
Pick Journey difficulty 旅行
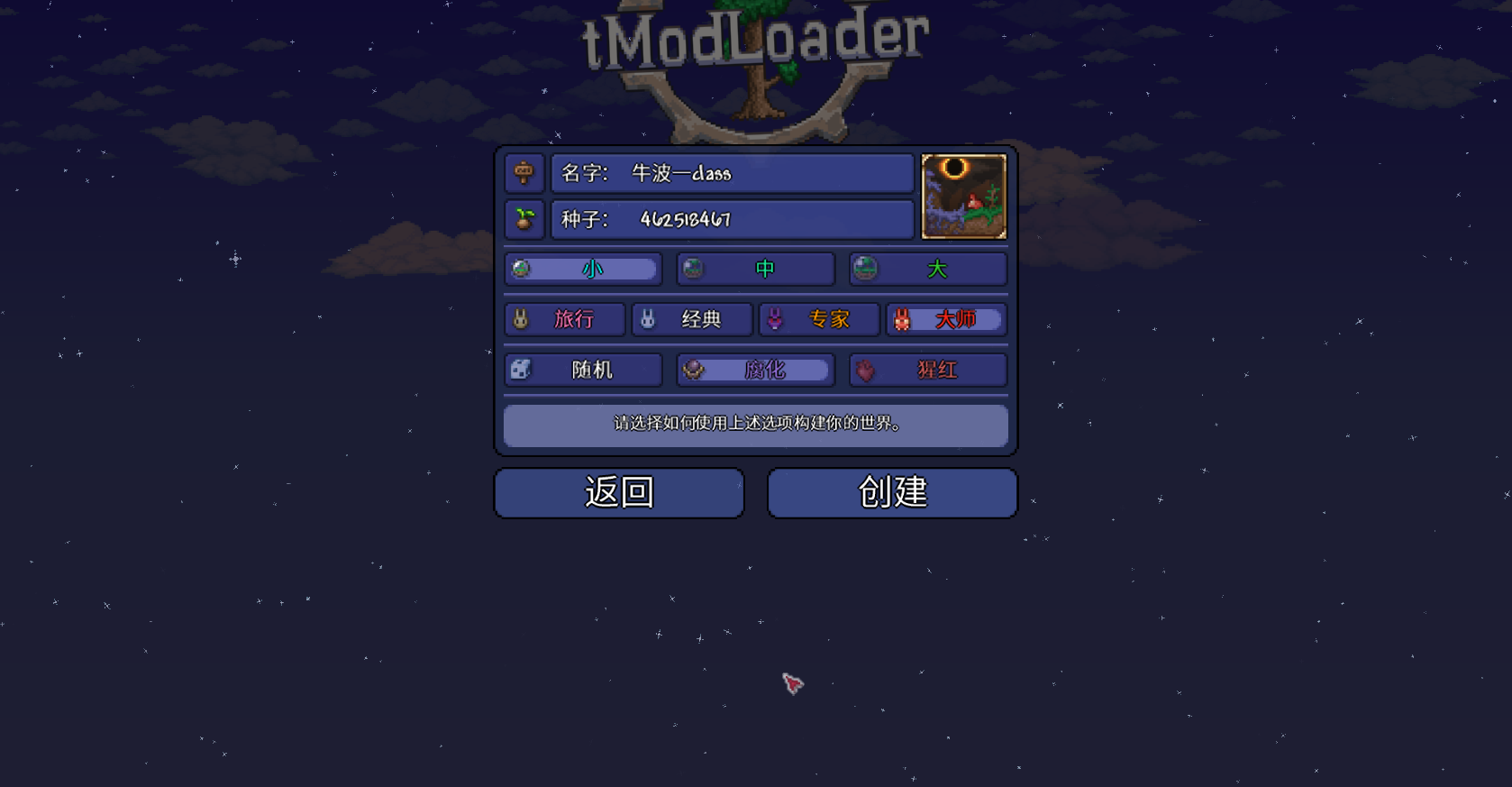point(564,319)
